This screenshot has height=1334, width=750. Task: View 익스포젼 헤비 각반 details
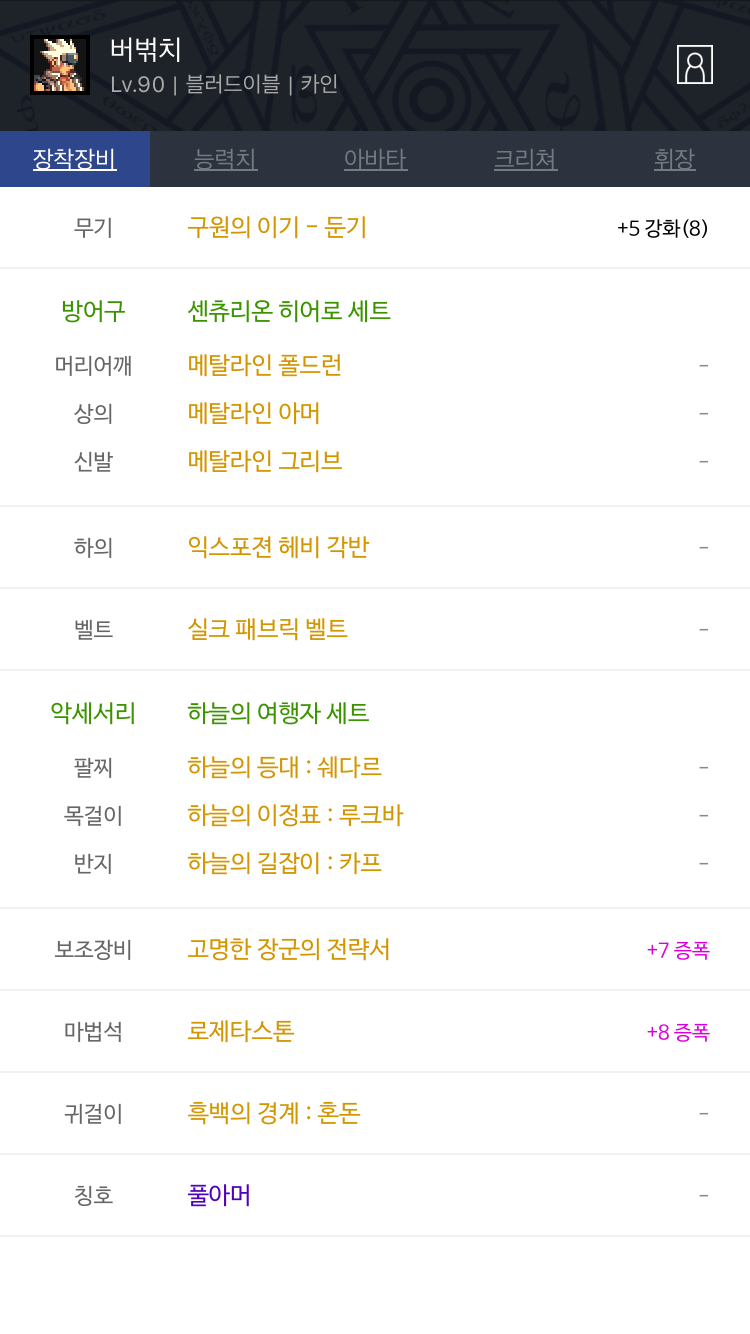278,547
